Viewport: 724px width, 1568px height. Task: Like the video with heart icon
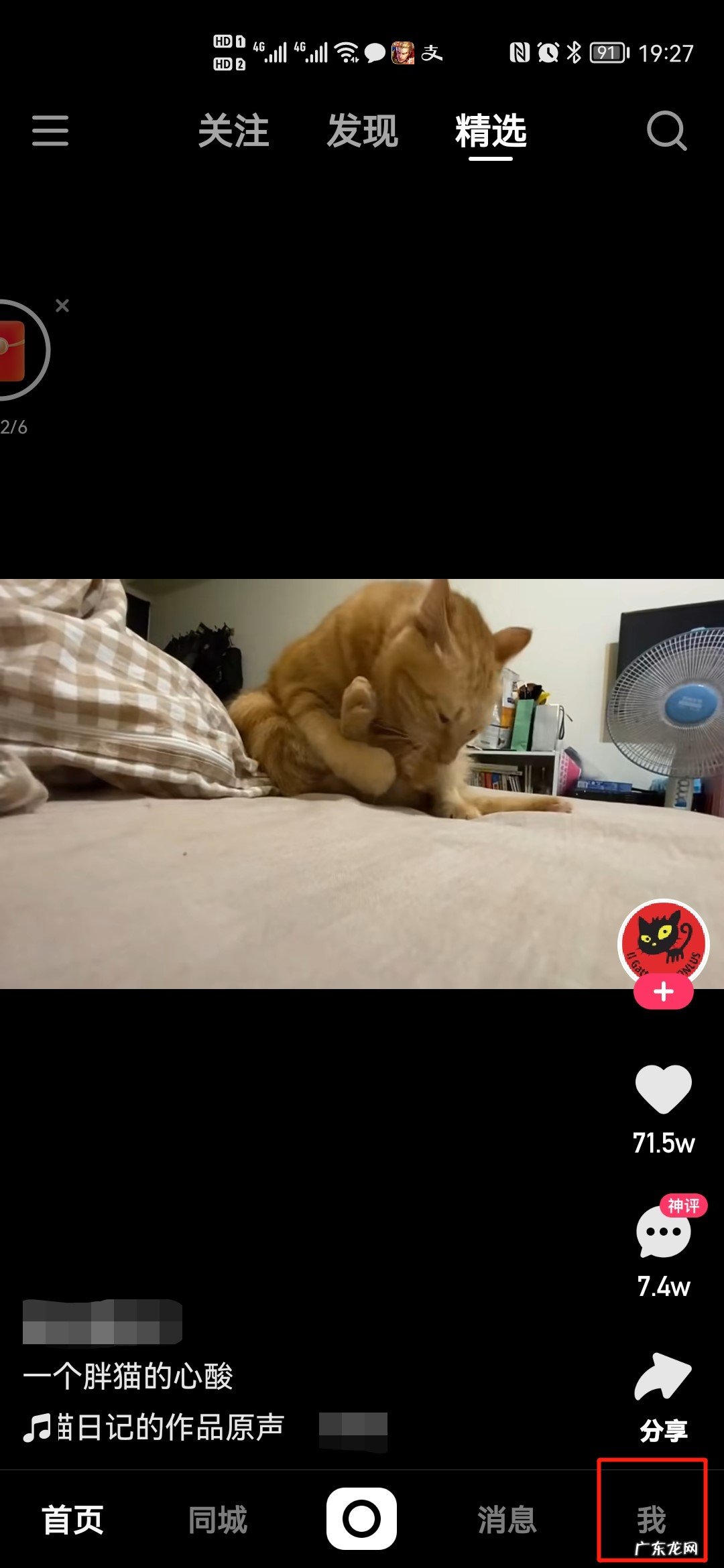(x=663, y=1089)
